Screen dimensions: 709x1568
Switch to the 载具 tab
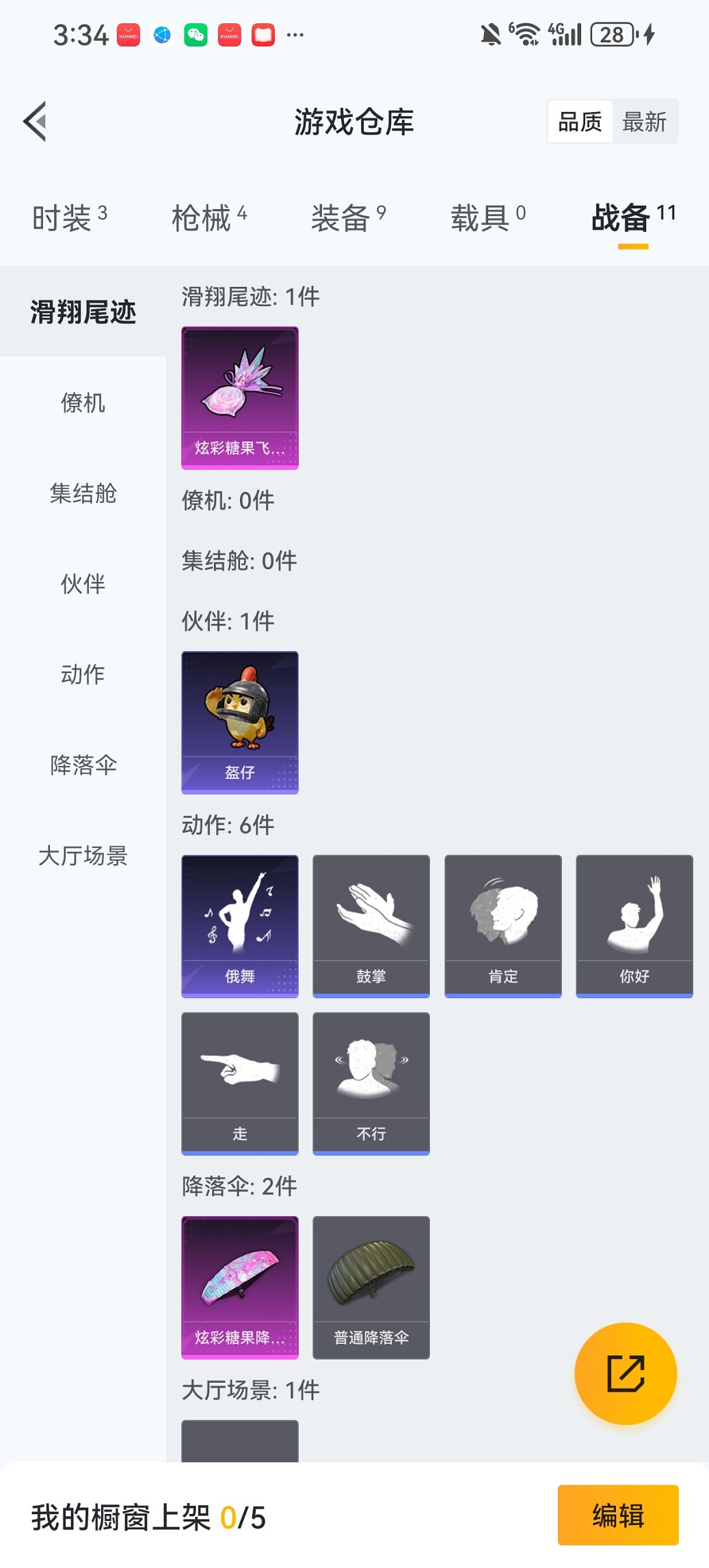click(487, 219)
